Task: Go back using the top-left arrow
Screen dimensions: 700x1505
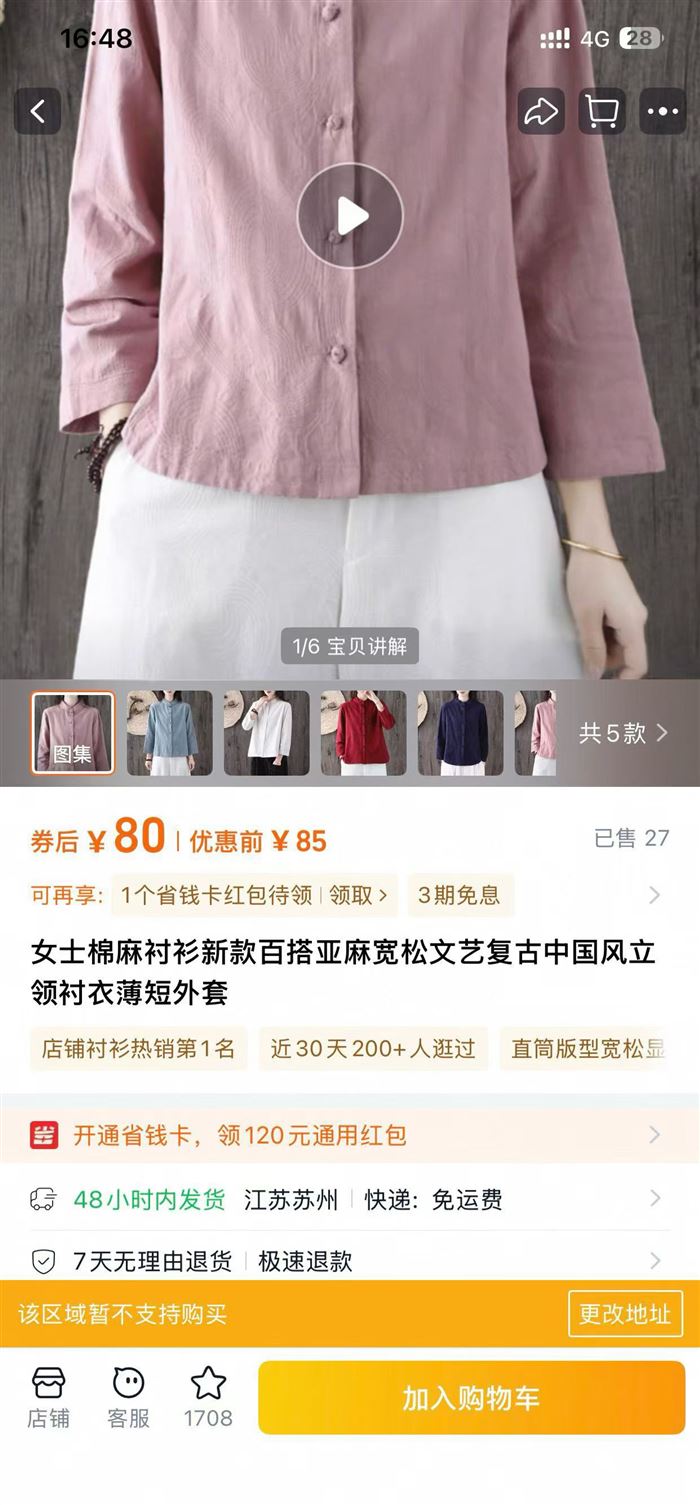Action: 38,112
